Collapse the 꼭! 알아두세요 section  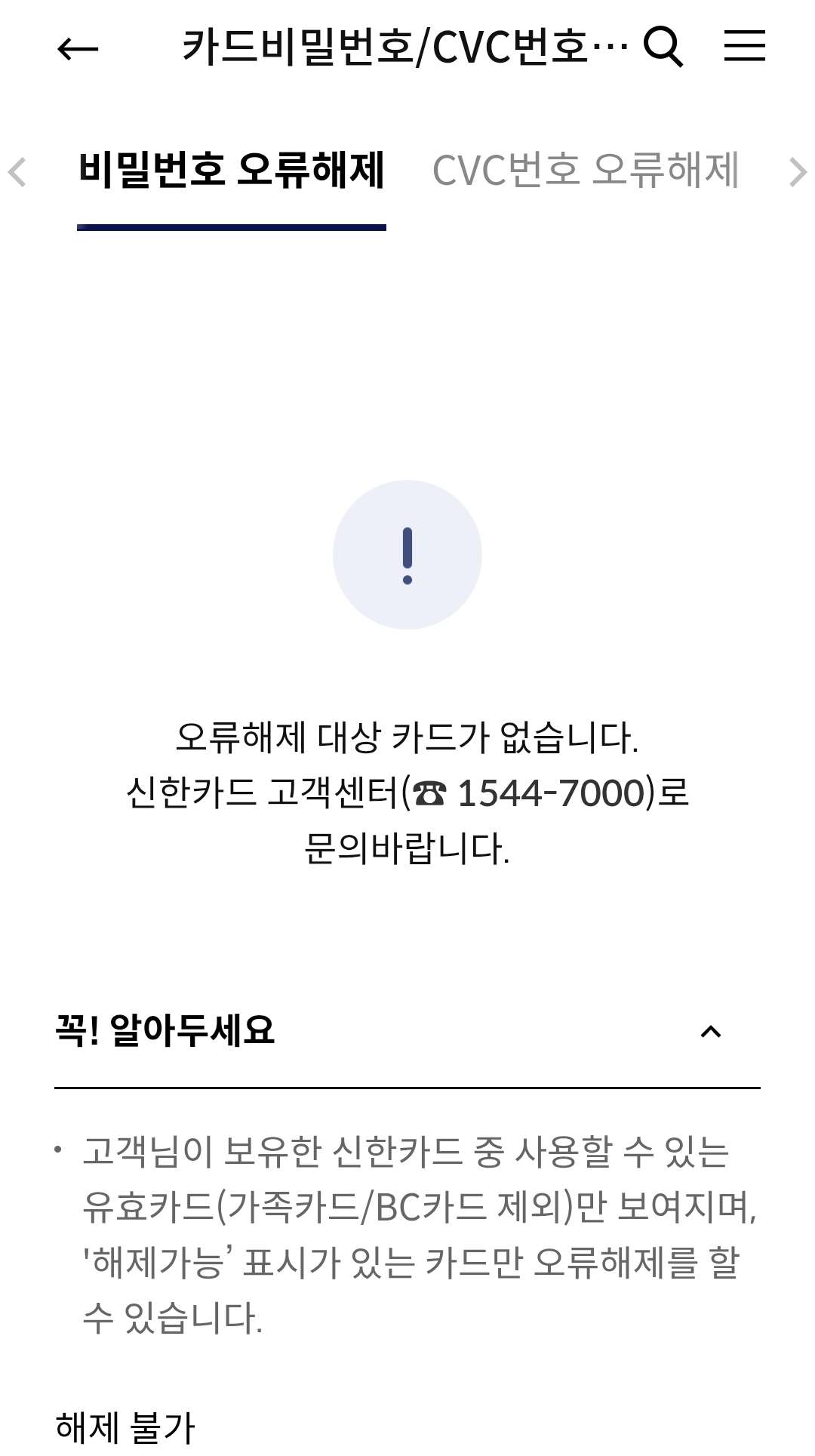[x=710, y=1031]
